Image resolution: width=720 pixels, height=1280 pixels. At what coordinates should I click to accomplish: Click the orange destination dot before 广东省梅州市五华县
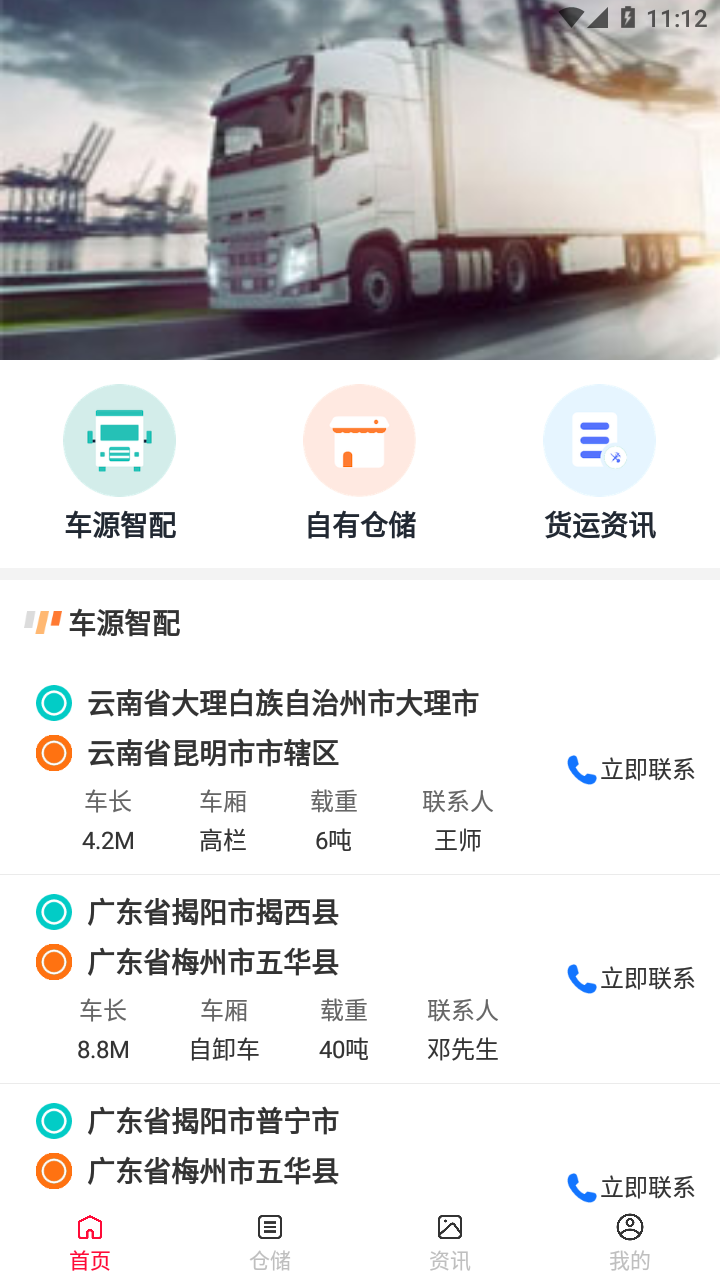click(x=53, y=962)
